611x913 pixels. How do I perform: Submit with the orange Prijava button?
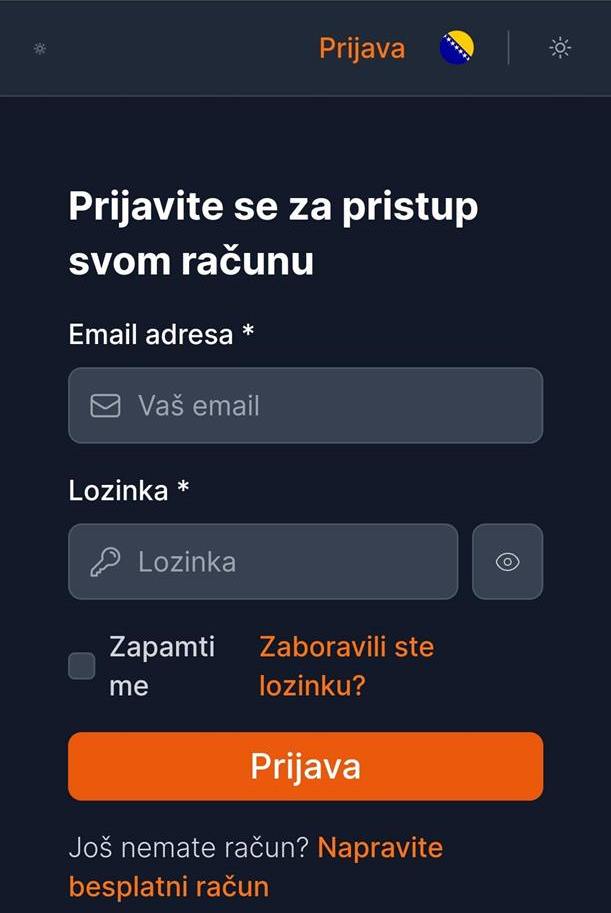(305, 766)
